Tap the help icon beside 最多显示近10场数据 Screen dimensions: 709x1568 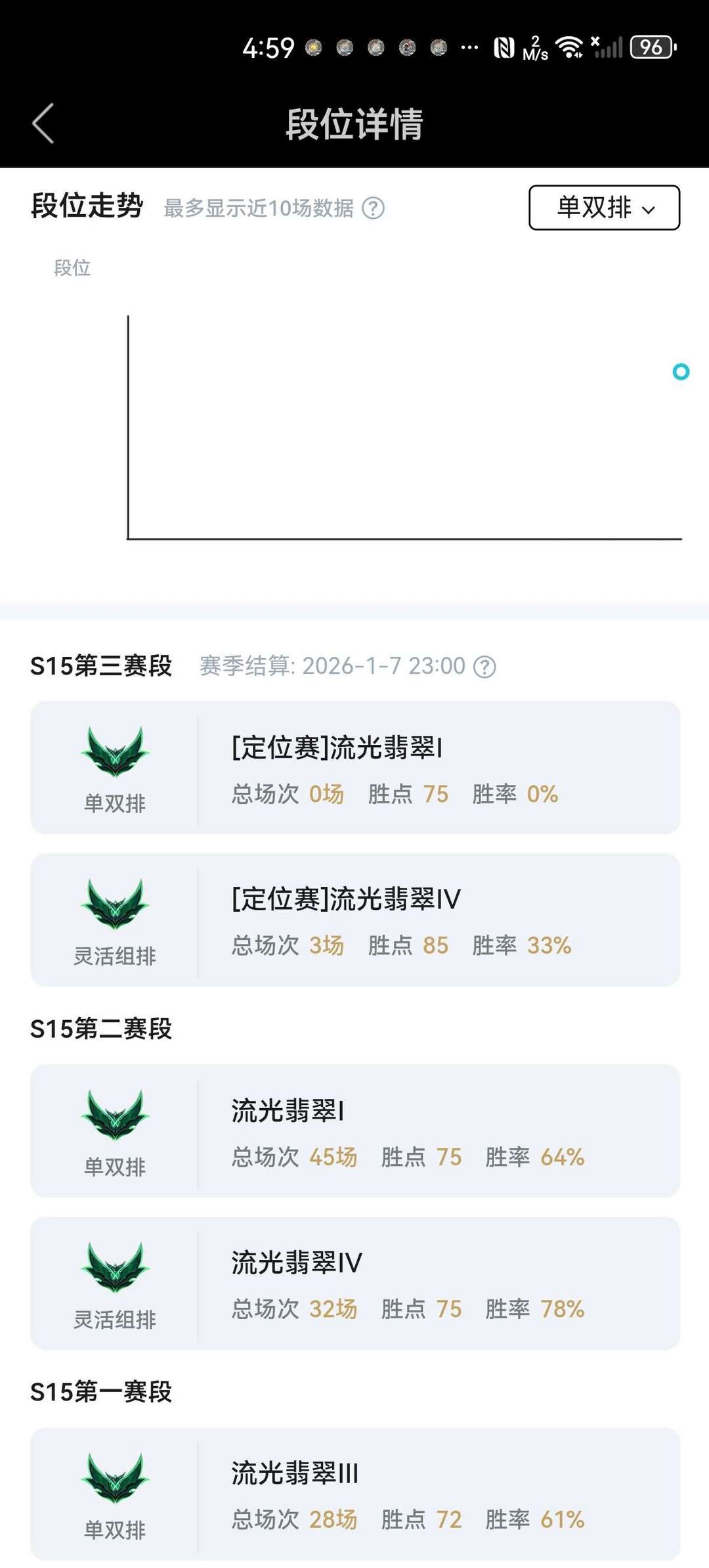coord(374,208)
